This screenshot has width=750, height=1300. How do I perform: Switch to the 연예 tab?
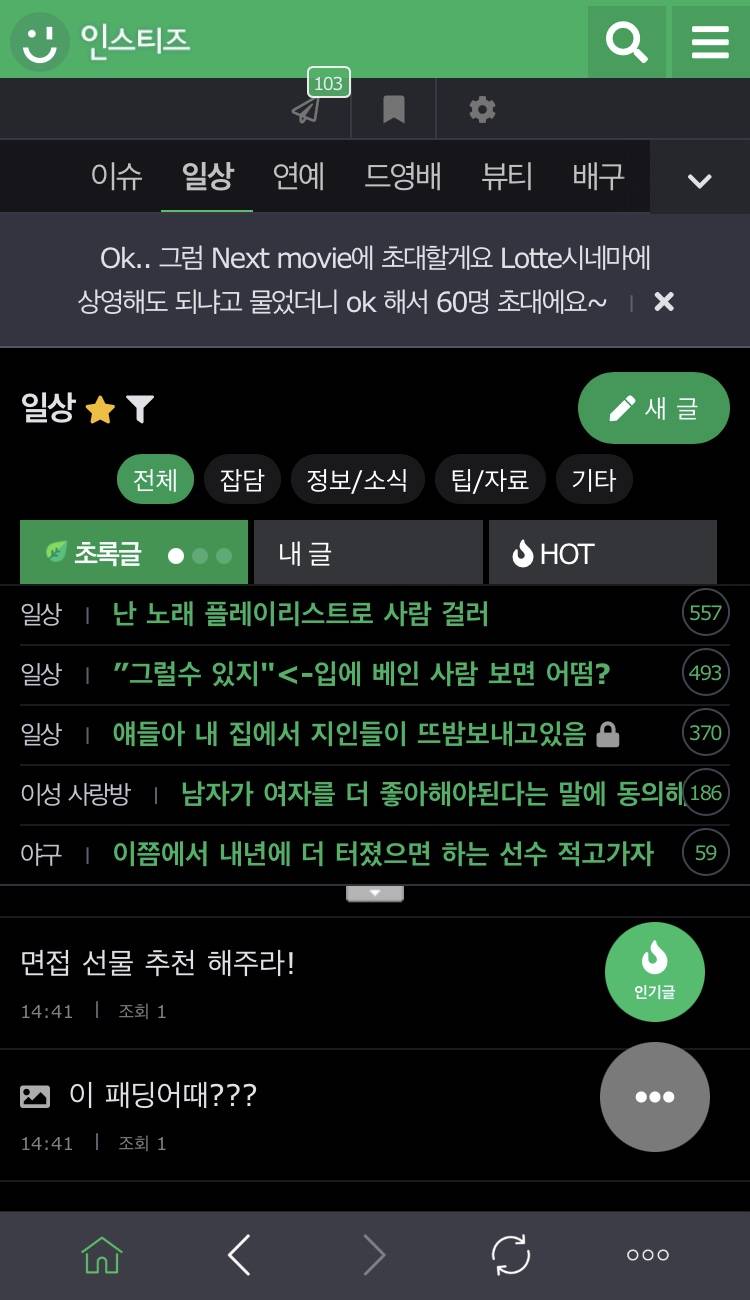[x=297, y=177]
